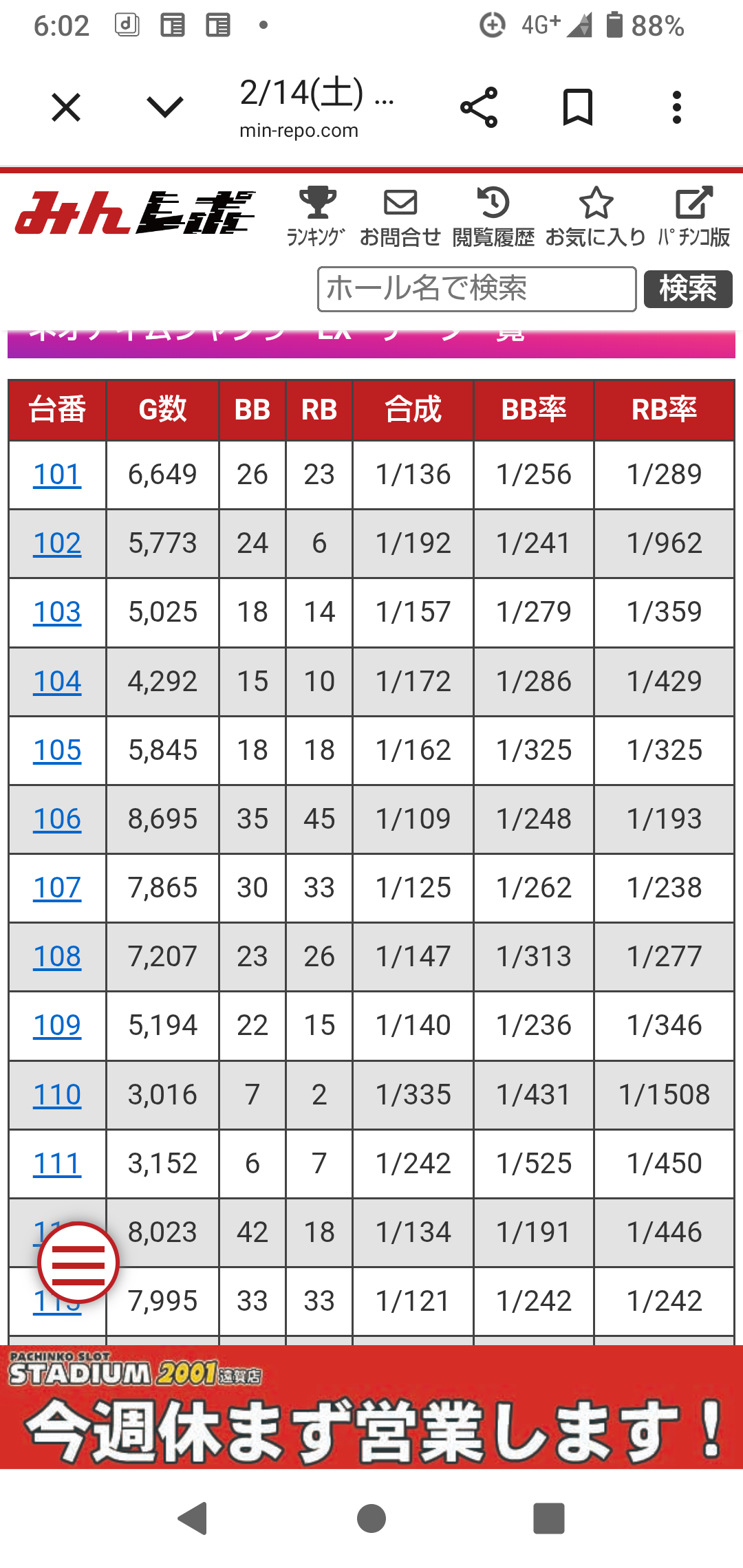Open machine number 101 details
The width and height of the screenshot is (743, 1568).
(x=57, y=475)
